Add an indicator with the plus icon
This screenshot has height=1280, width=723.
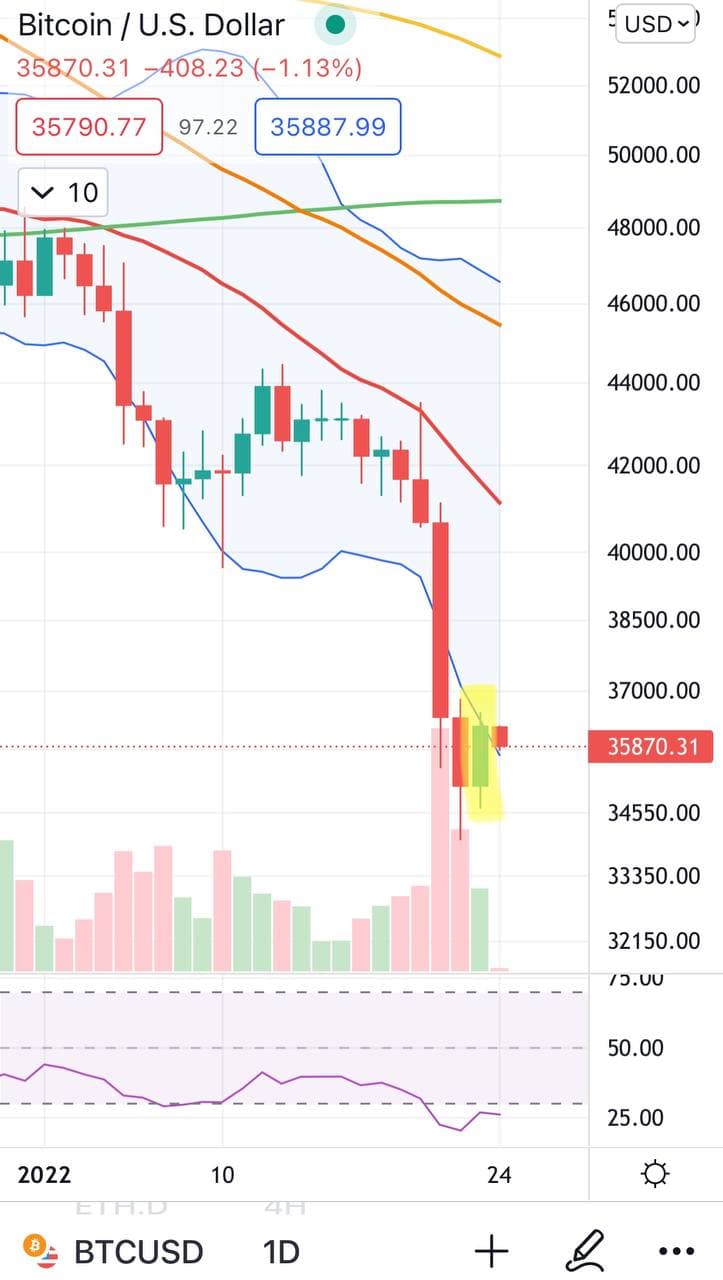tap(491, 1250)
